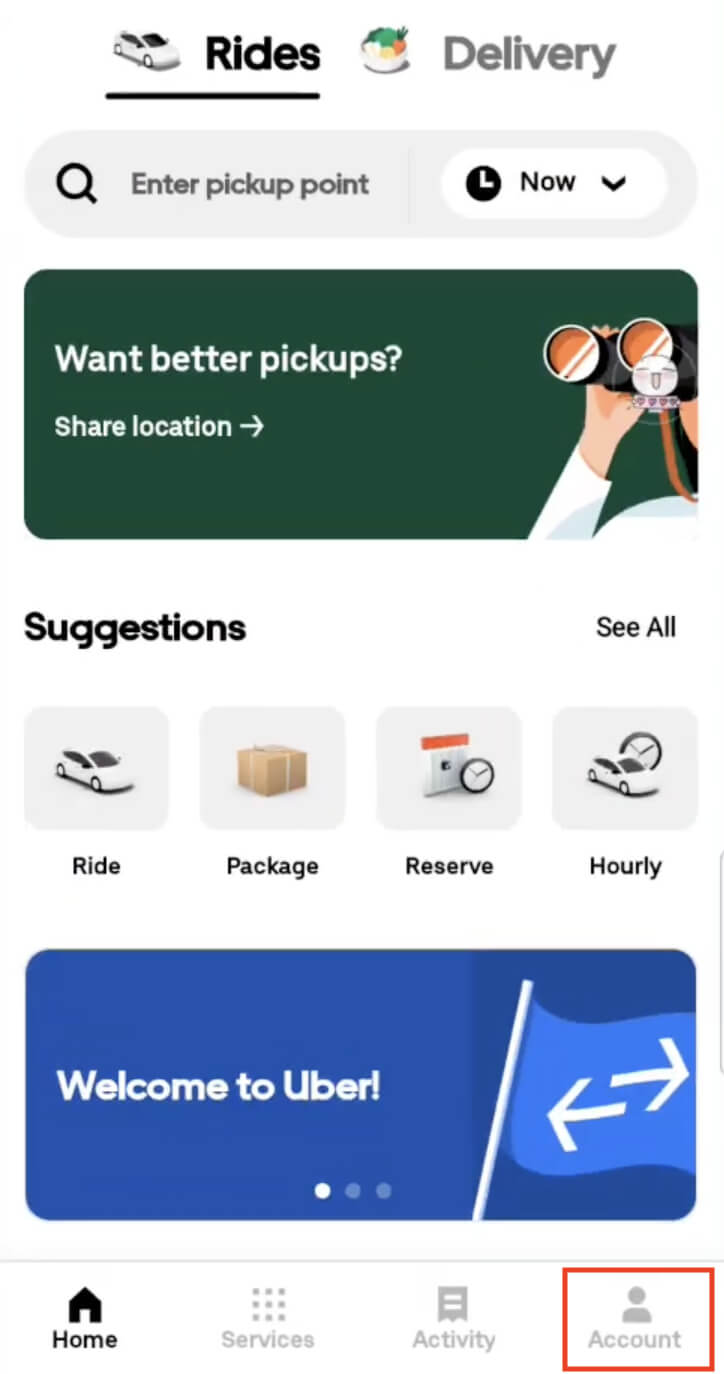Open the Now time dropdown

pyautogui.click(x=552, y=184)
